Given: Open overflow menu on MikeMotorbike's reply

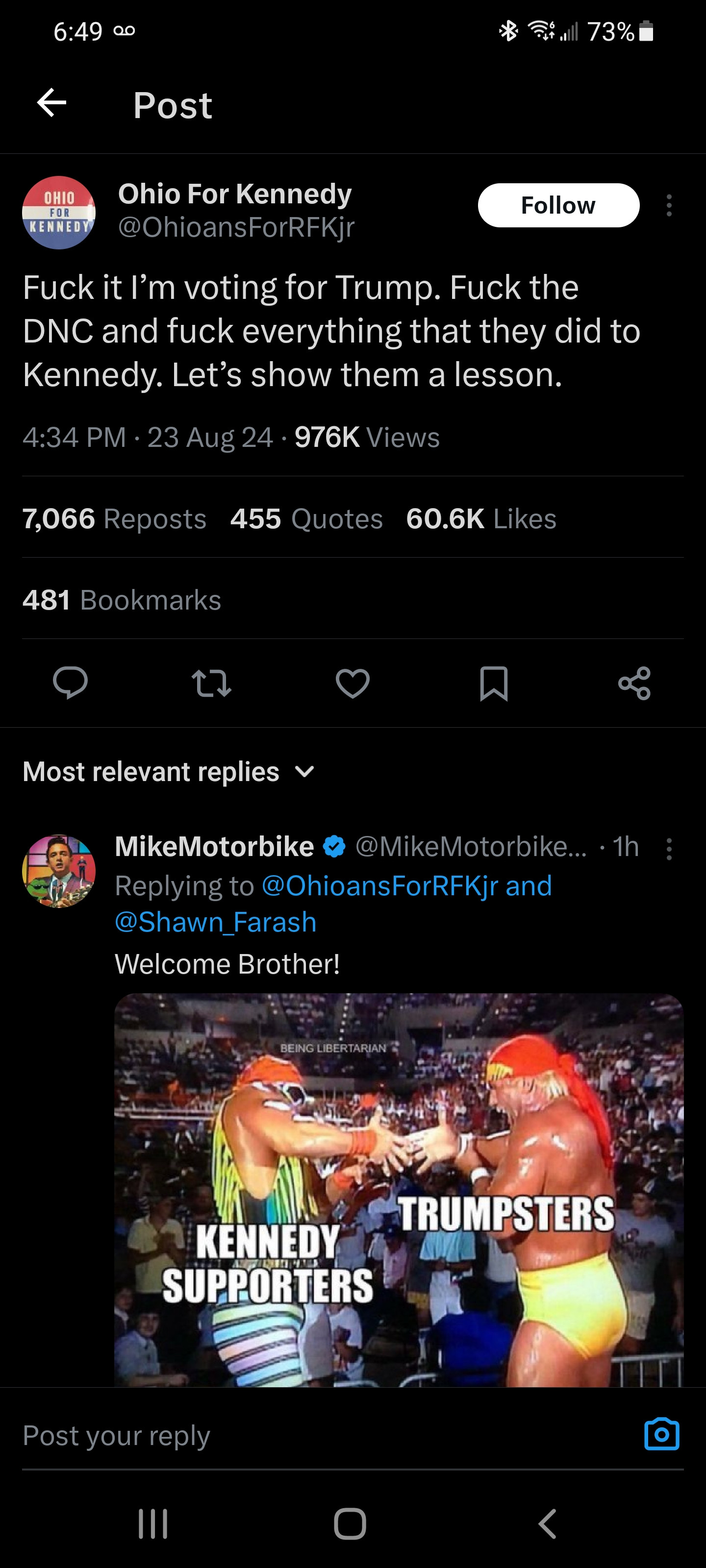Looking at the screenshot, I should (x=669, y=849).
